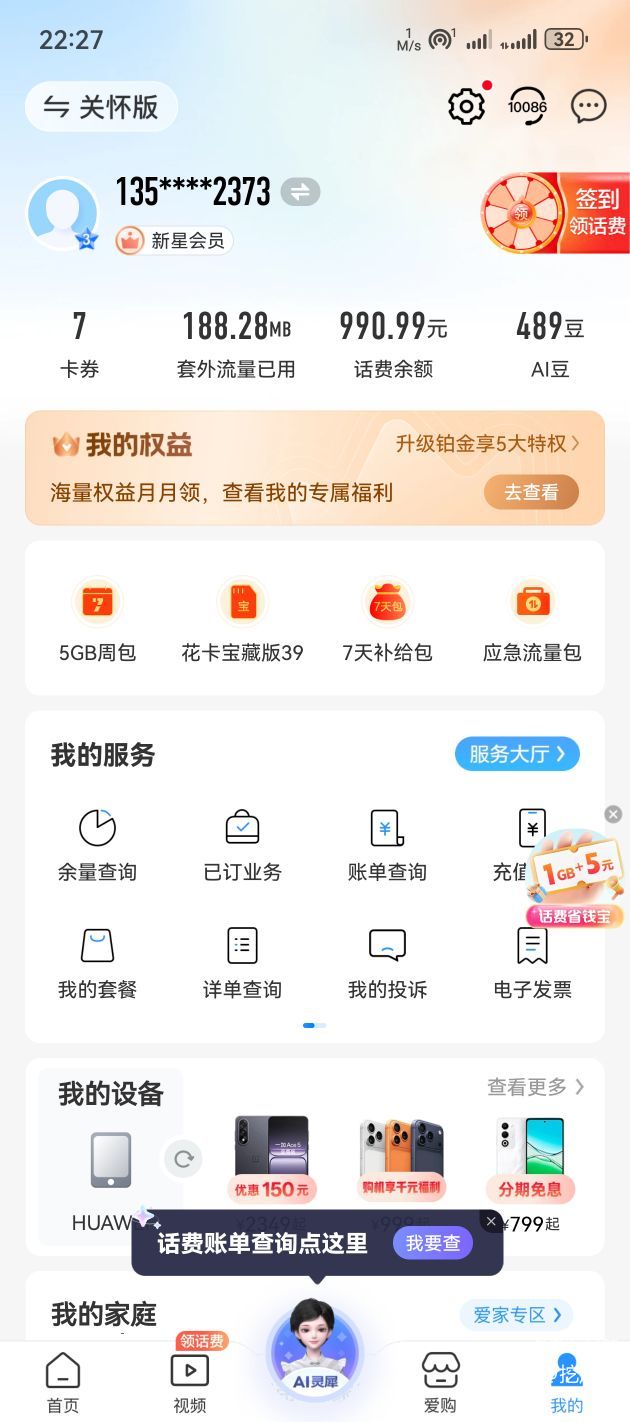Viewport: 630px width, 1422px height.
Task: Open 我的套餐 service
Action: 97,962
